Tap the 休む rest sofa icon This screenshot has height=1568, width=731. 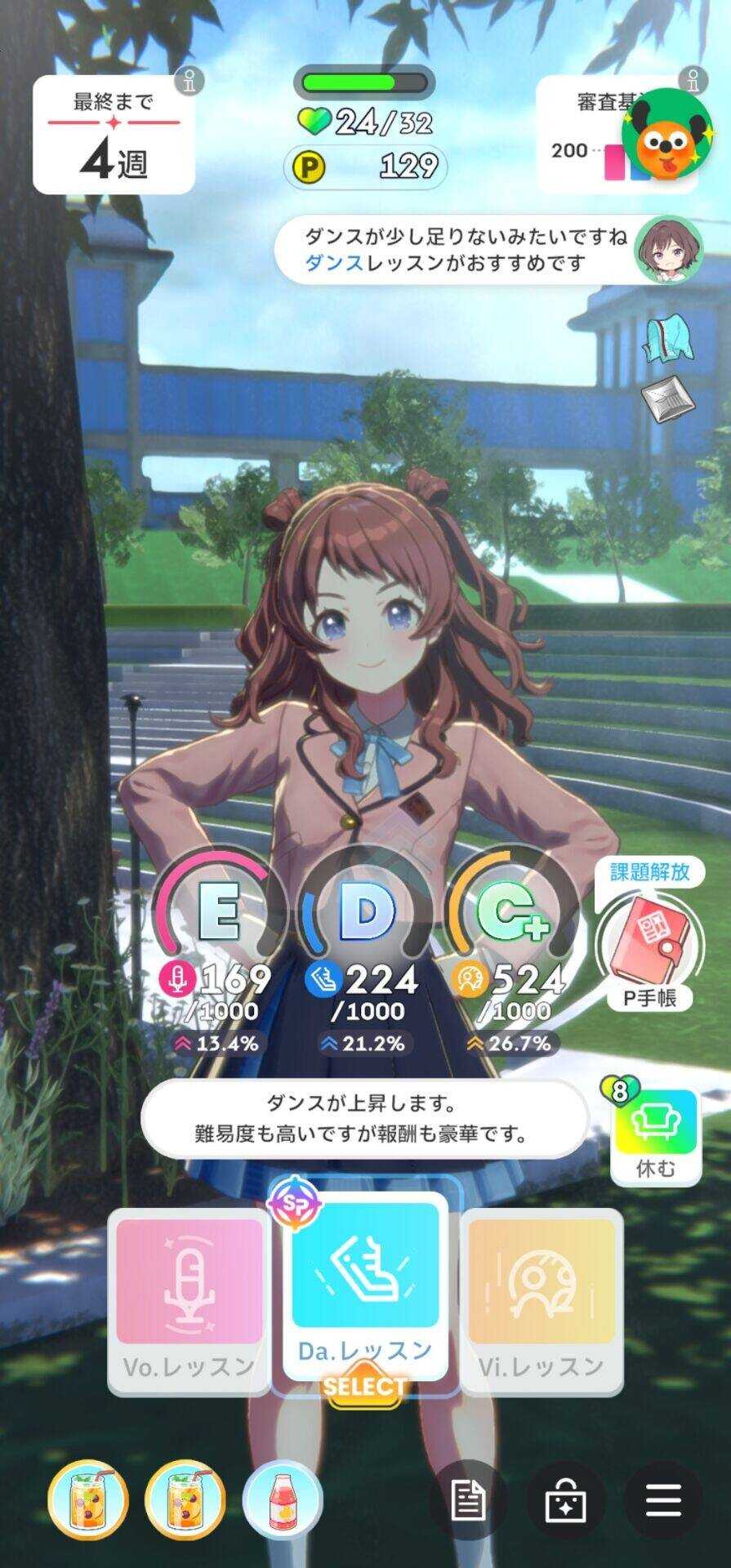click(657, 1123)
